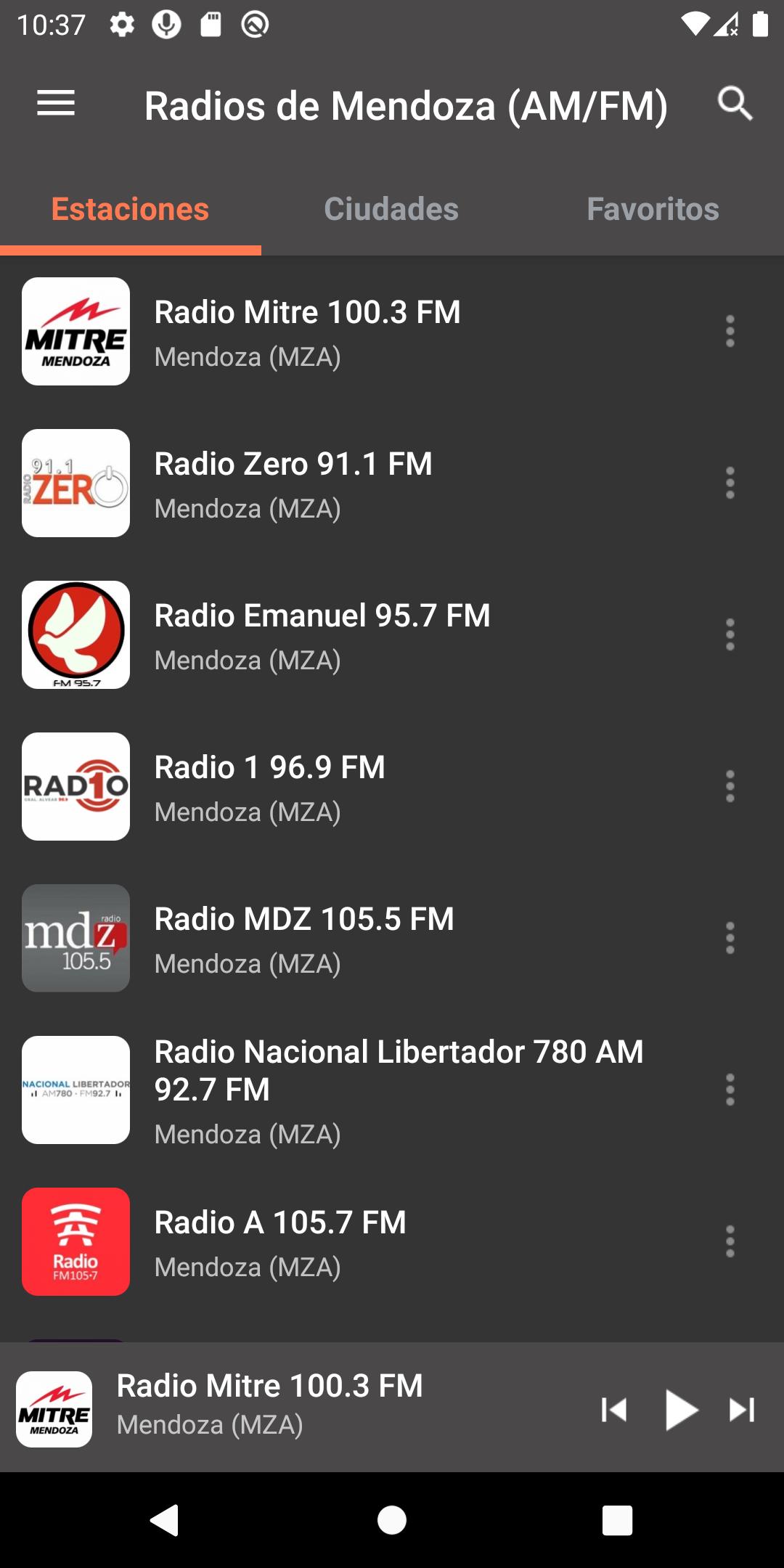784x1568 pixels.
Task: Open options menu for Radio A 105.7 FM
Action: [730, 1242]
